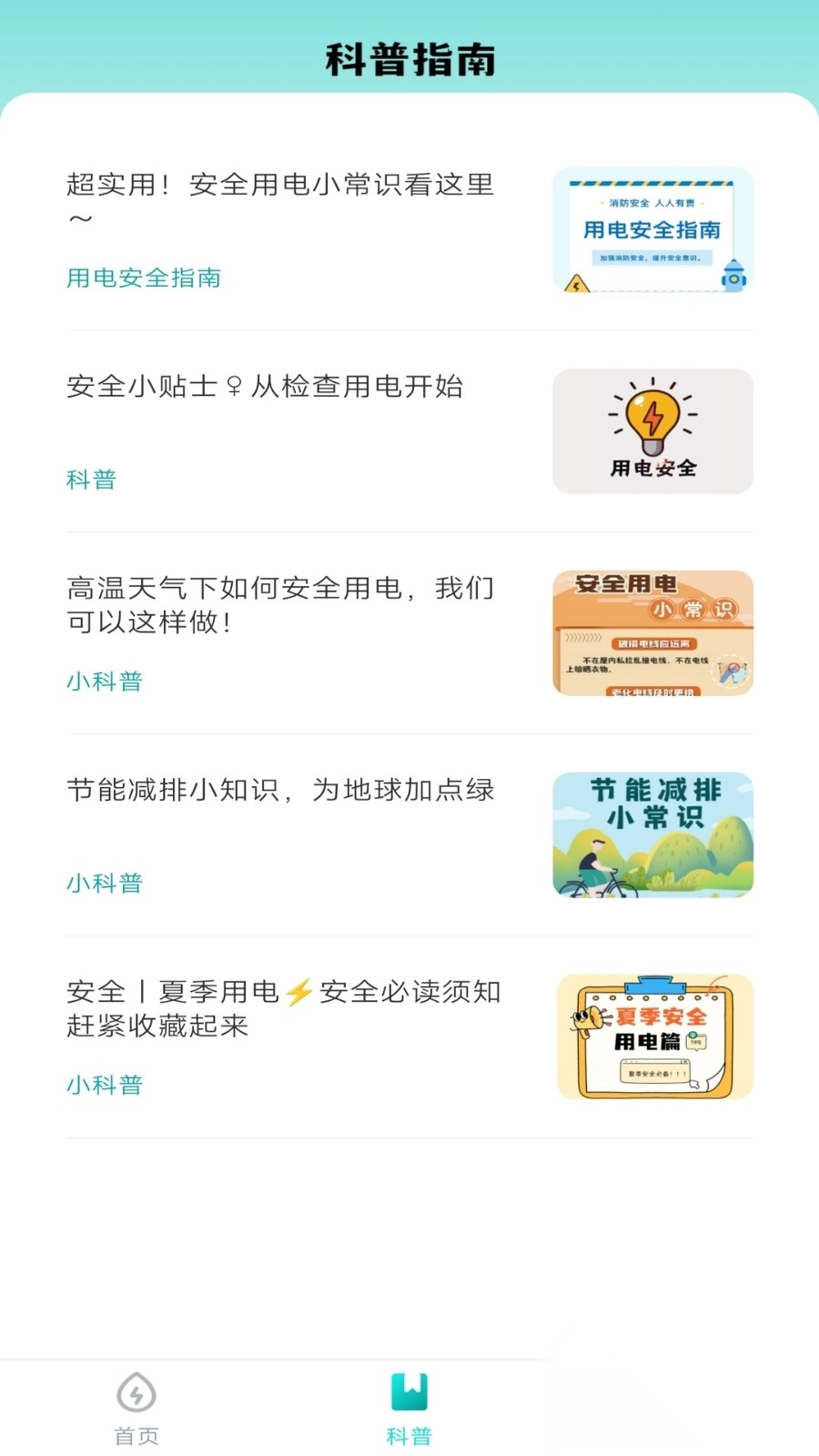Tap 小科普 below the energy saving article
Viewport: 819px width, 1456px height.
tap(105, 884)
